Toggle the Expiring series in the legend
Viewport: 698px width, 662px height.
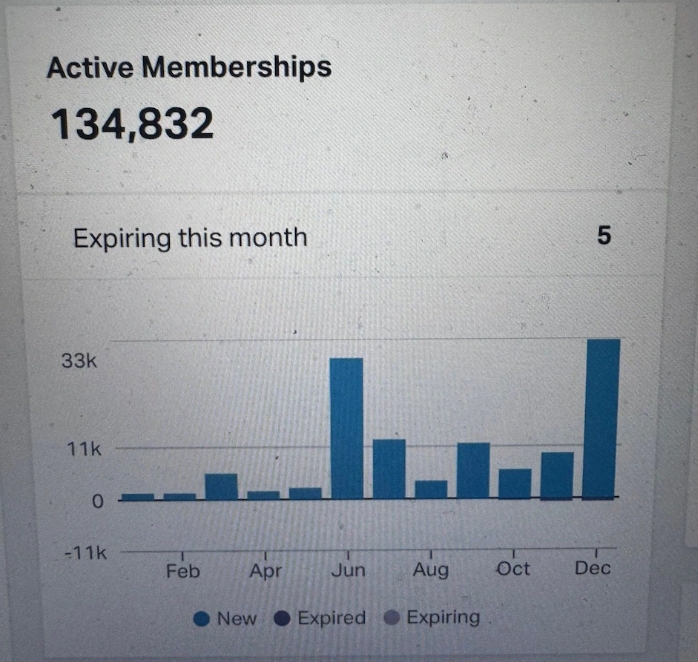point(431,619)
